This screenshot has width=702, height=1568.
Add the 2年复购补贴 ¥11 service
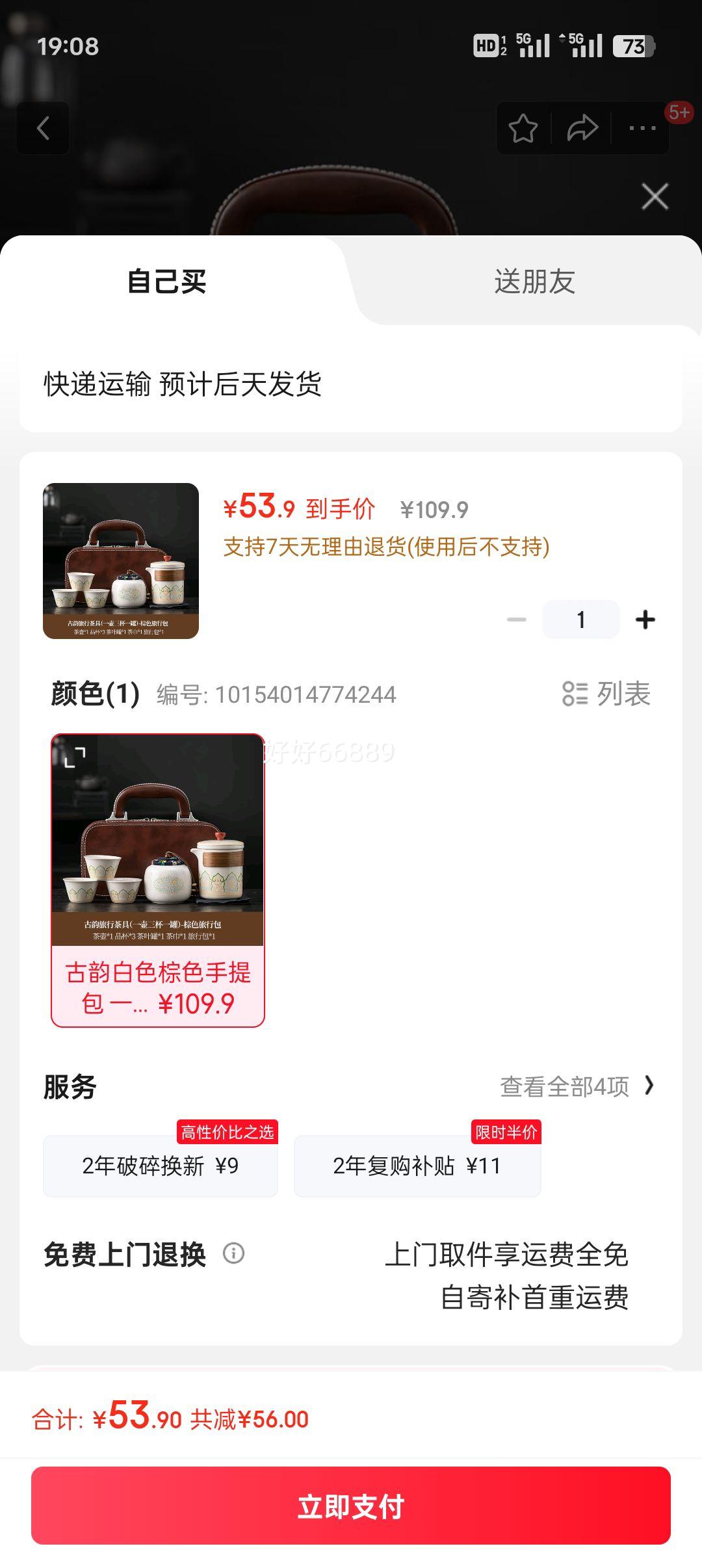tap(417, 1166)
